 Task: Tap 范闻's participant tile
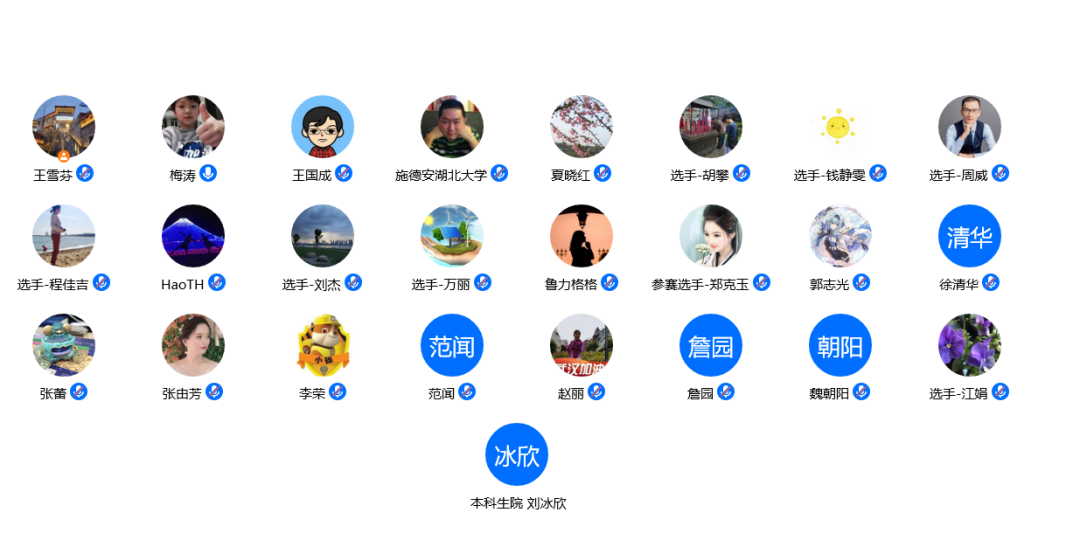[x=451, y=345]
